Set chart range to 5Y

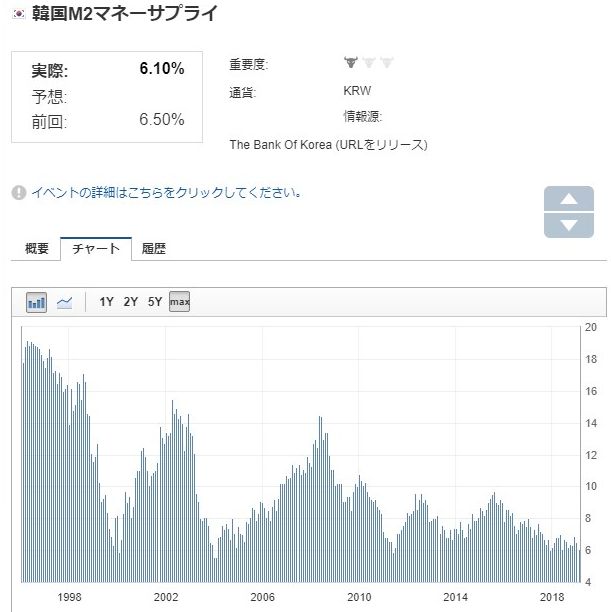point(155,302)
